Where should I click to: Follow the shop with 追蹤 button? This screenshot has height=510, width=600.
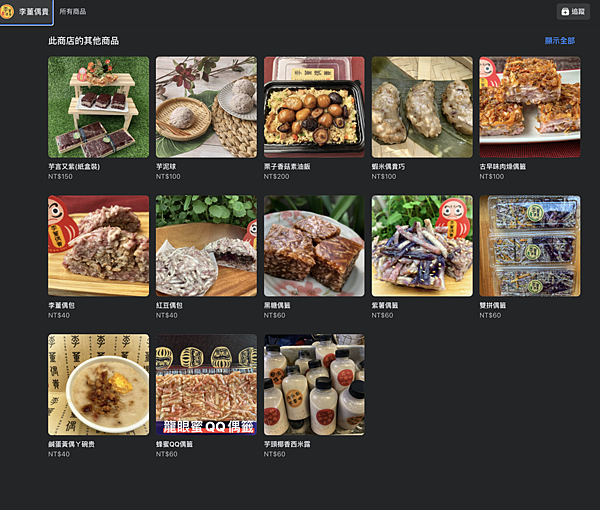(573, 11)
